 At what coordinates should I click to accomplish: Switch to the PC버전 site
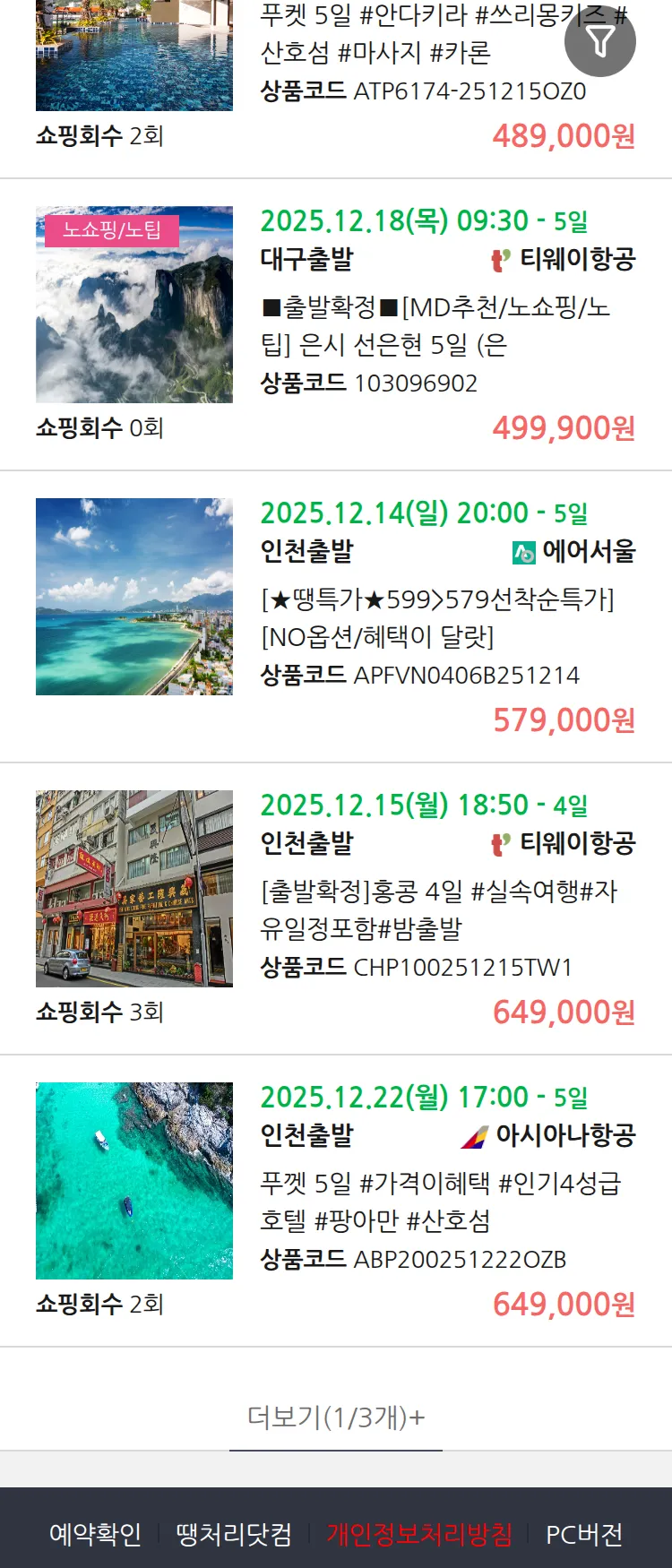(x=584, y=1534)
